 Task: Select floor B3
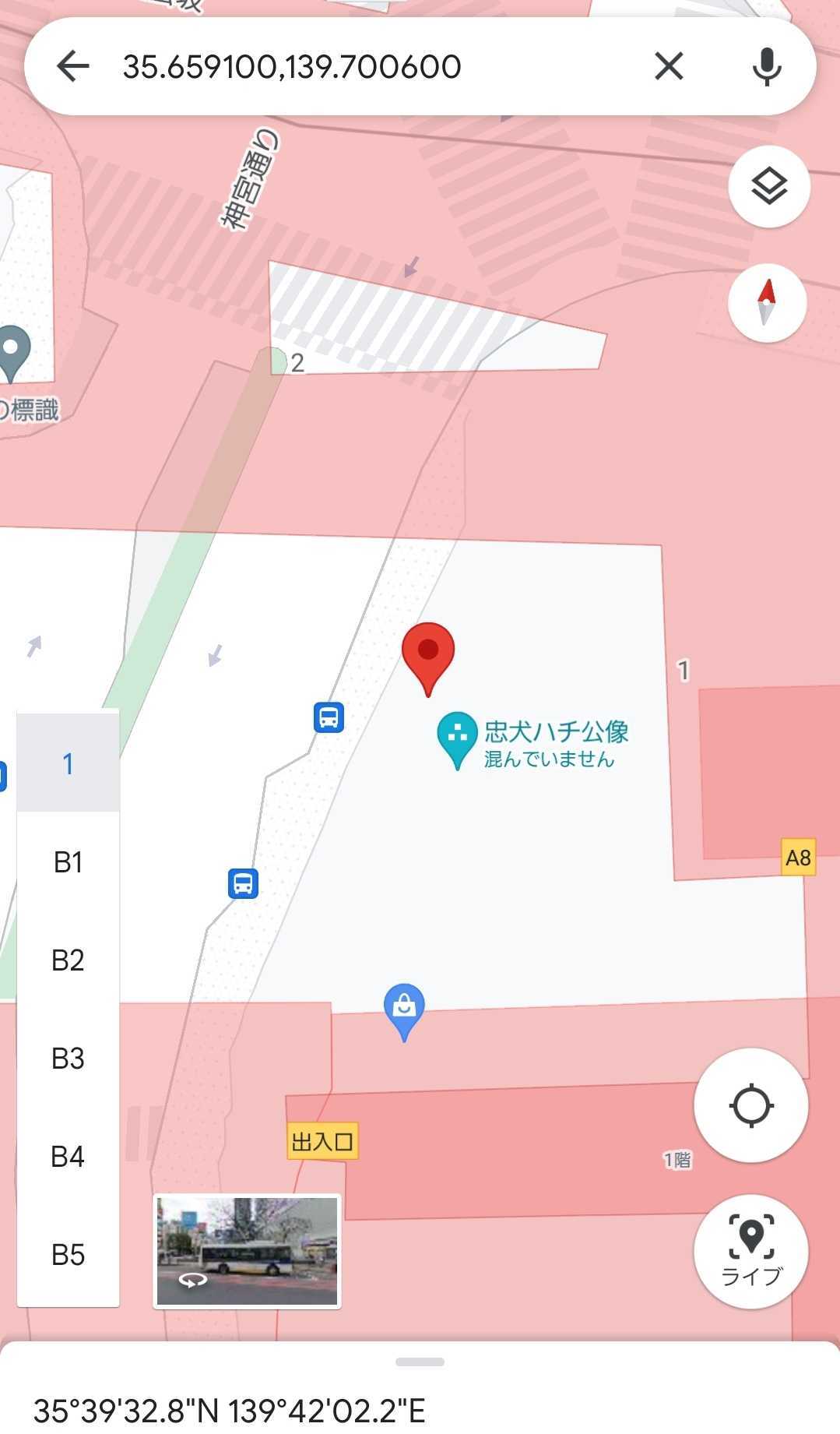68,1059
